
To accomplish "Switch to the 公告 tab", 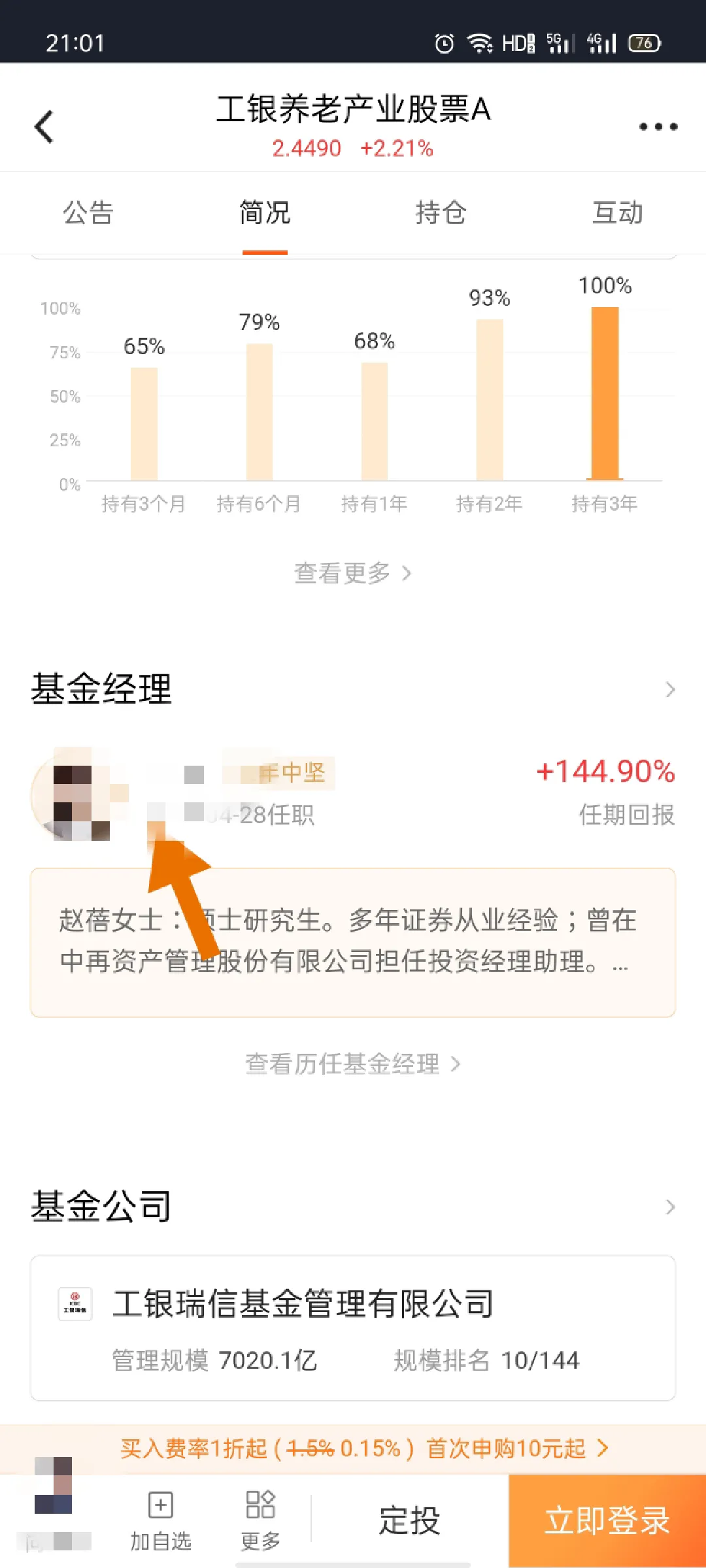I will pos(88,213).
